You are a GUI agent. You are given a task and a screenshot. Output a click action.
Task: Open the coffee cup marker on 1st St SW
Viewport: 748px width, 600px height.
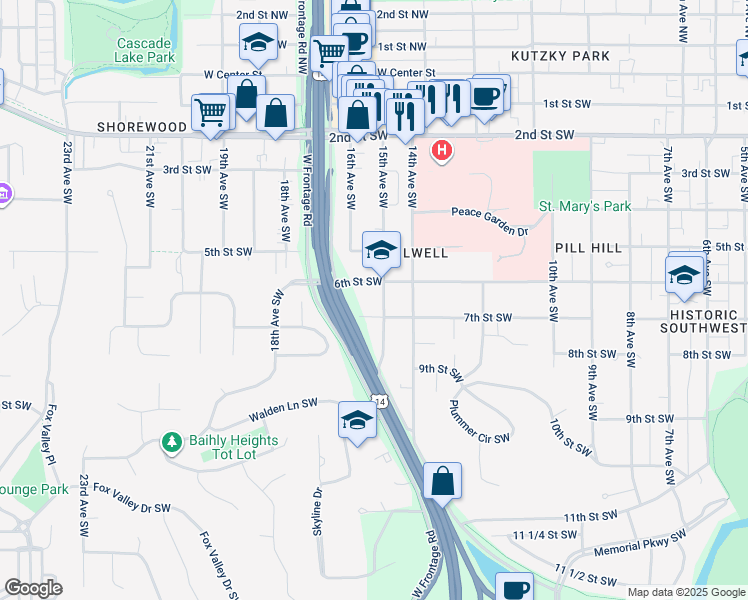point(485,99)
